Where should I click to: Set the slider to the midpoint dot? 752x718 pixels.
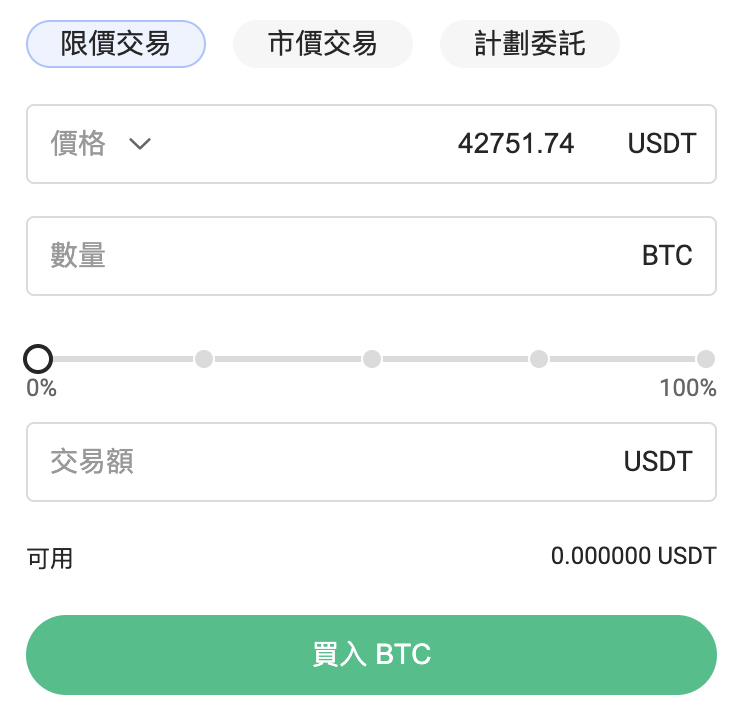(372, 359)
